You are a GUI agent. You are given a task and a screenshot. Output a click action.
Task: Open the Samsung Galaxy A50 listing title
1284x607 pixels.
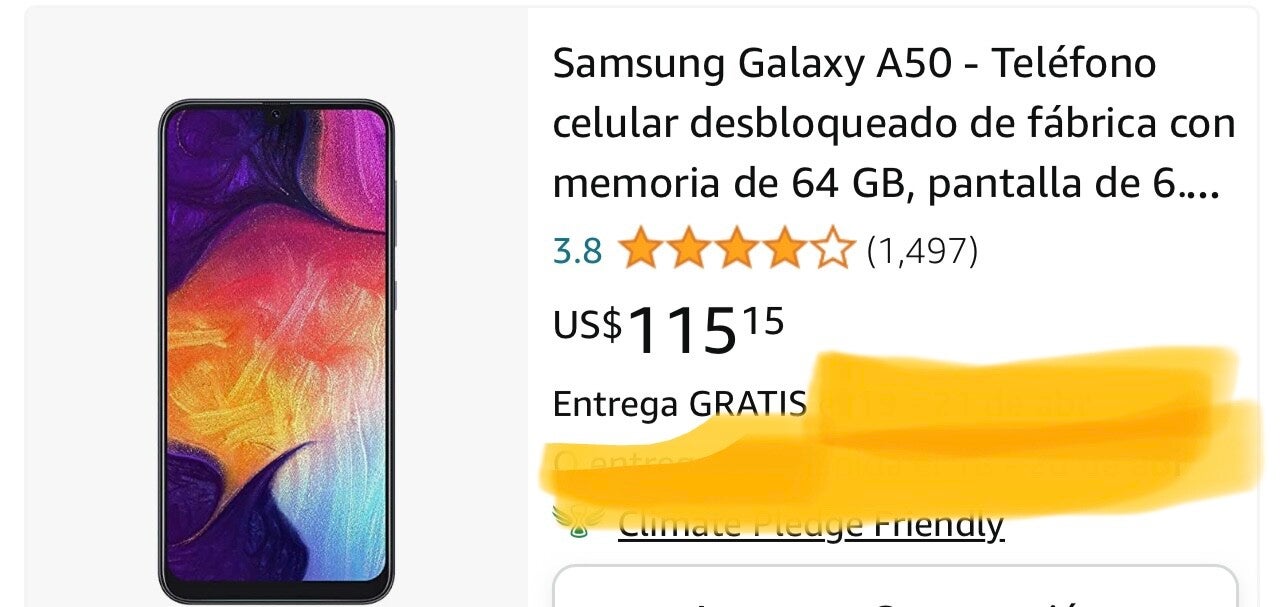pyautogui.click(x=893, y=124)
